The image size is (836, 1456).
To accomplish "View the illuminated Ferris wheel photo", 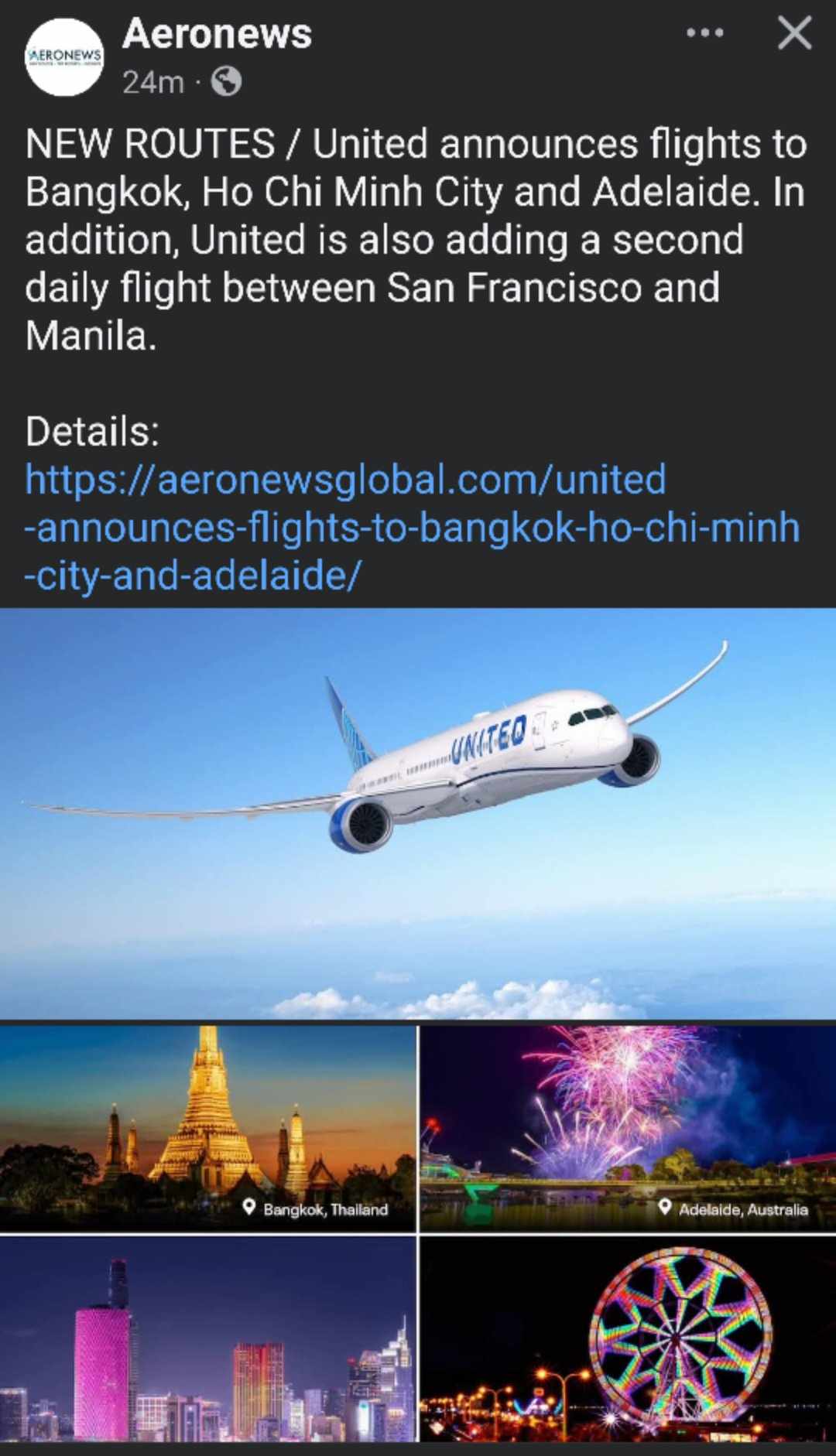I will pyautogui.click(x=628, y=1338).
